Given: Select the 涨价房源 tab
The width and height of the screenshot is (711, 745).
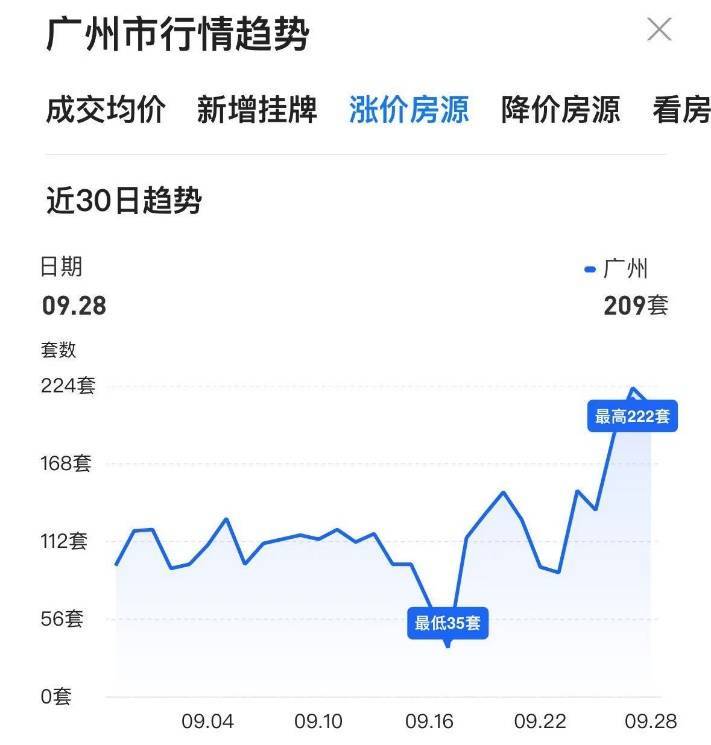Looking at the screenshot, I should [x=409, y=110].
